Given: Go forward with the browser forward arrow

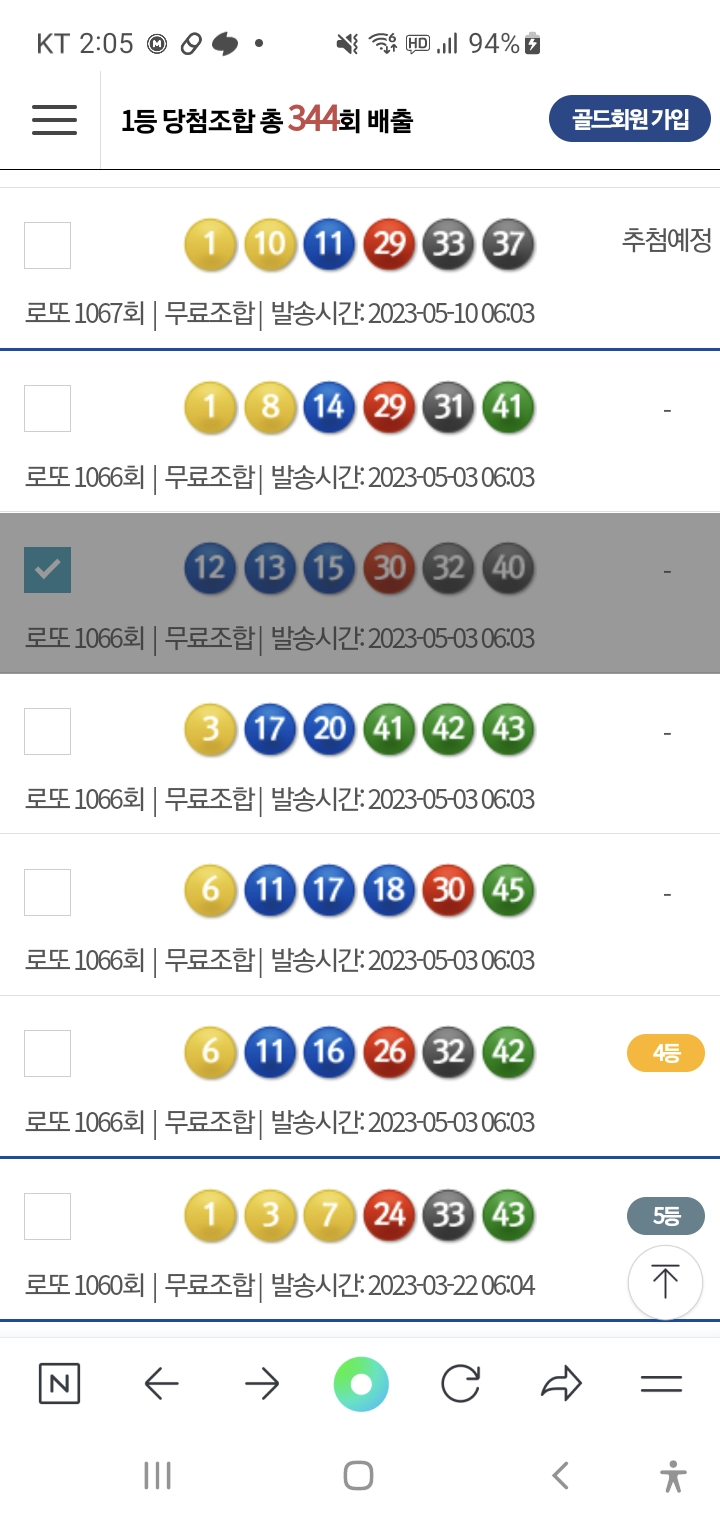Looking at the screenshot, I should coord(262,1384).
